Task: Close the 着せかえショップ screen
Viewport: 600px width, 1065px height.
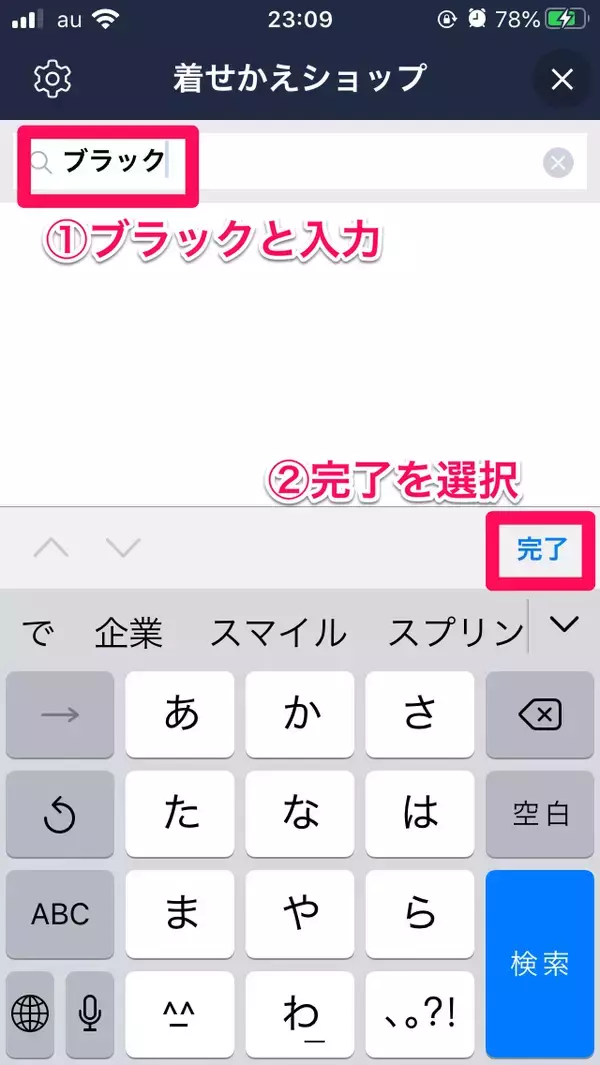Action: click(x=562, y=79)
